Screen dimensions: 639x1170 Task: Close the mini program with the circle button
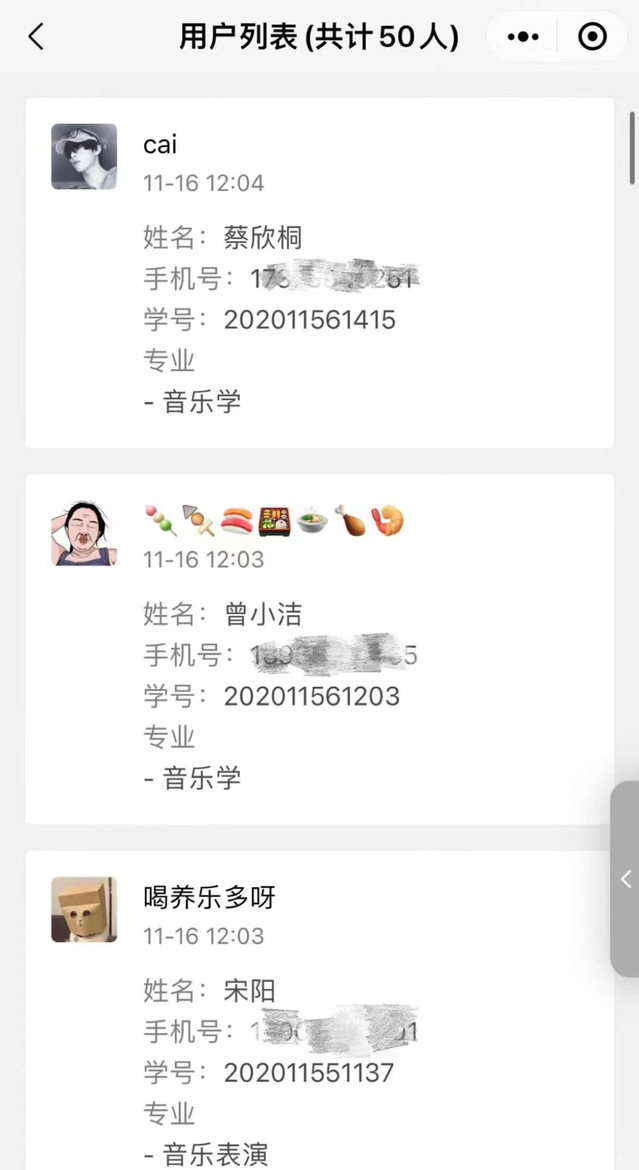[x=593, y=37]
